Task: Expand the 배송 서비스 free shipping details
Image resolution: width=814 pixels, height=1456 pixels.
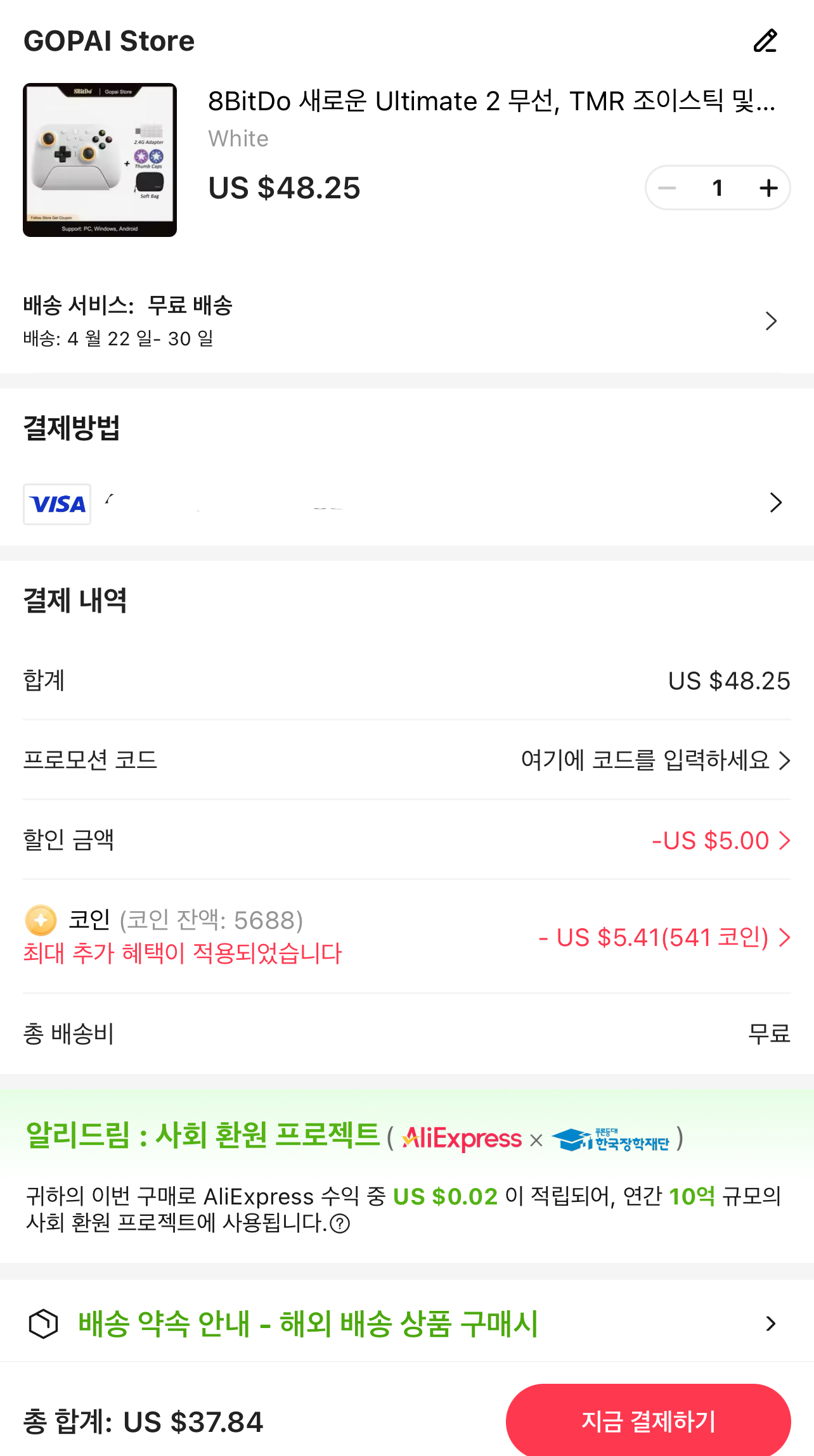Action: 771,321
